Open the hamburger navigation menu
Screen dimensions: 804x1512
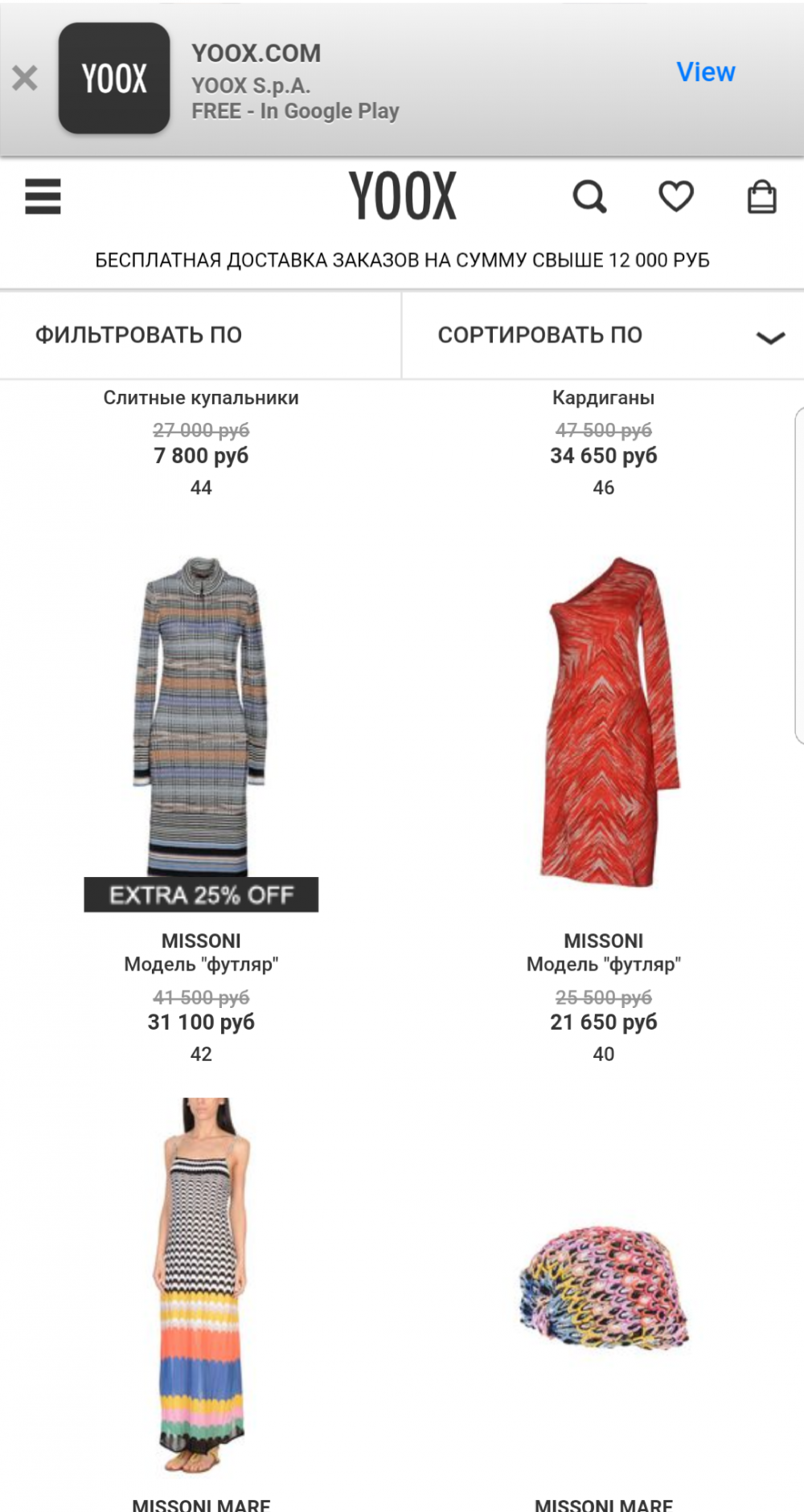(x=43, y=196)
